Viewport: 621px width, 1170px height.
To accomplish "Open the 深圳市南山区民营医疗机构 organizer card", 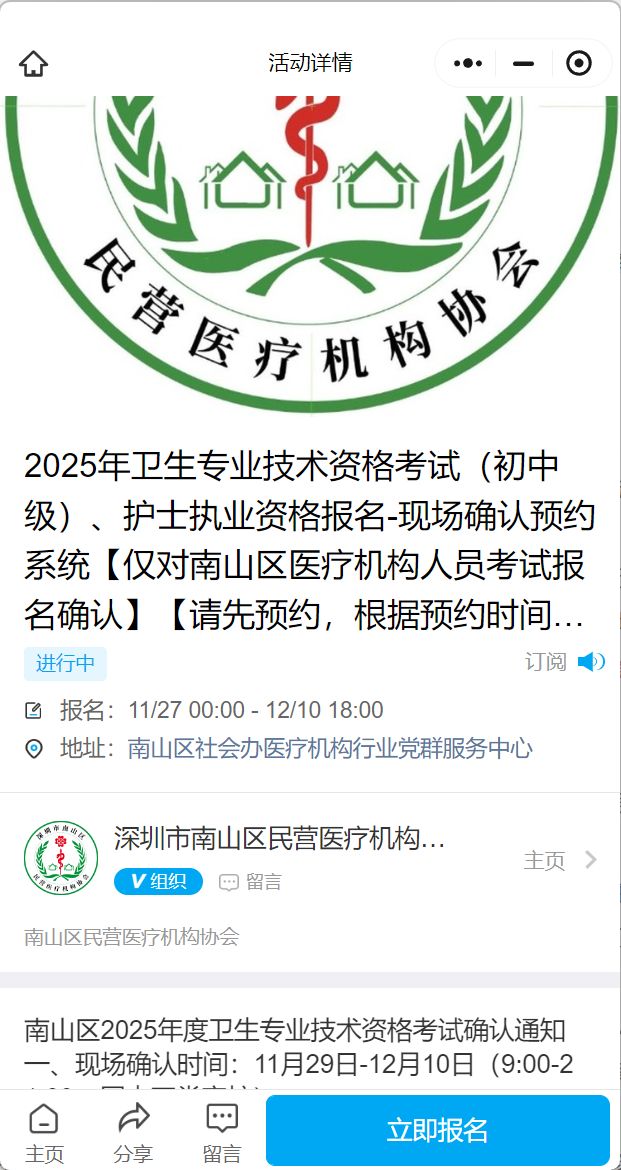I will point(280,839).
